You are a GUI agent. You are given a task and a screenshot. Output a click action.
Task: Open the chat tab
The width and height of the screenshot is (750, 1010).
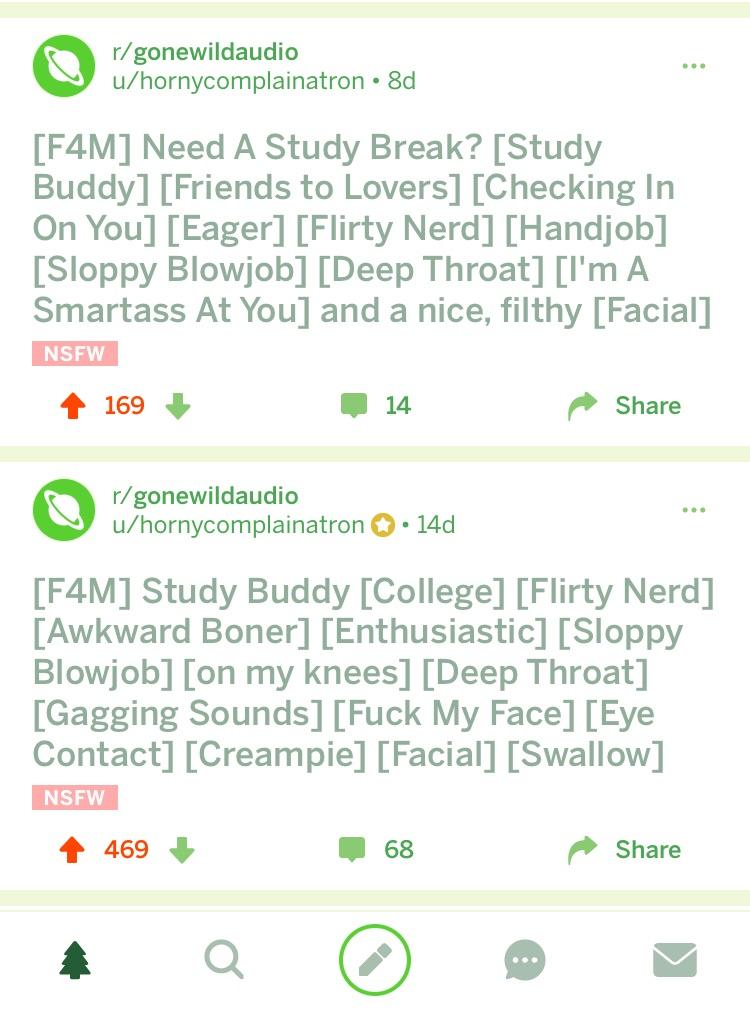[525, 960]
